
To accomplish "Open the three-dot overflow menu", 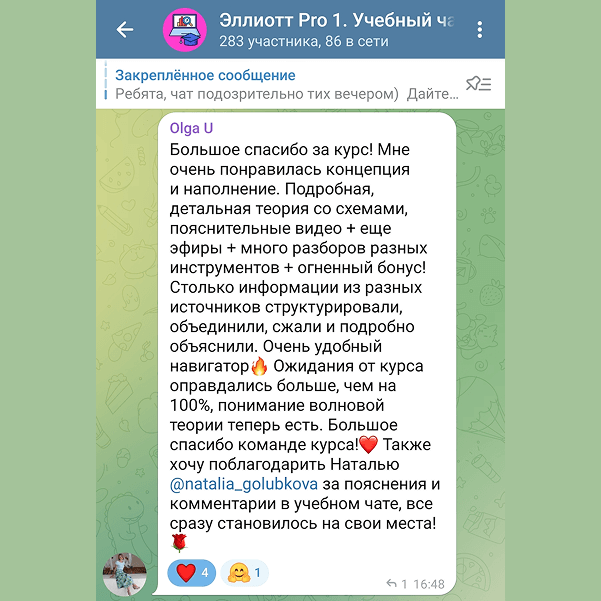I will 480,30.
